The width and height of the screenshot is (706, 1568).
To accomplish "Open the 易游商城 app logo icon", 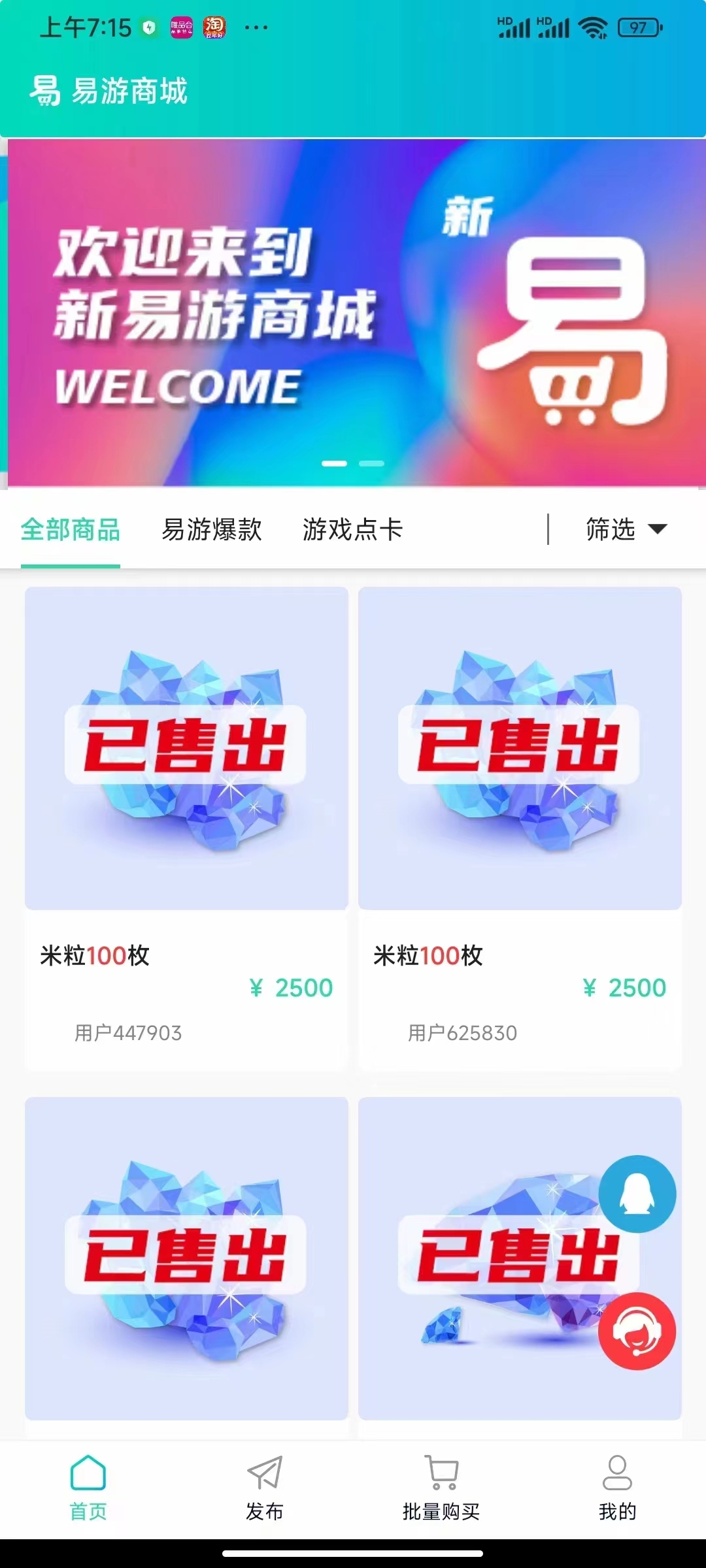I will click(x=43, y=92).
